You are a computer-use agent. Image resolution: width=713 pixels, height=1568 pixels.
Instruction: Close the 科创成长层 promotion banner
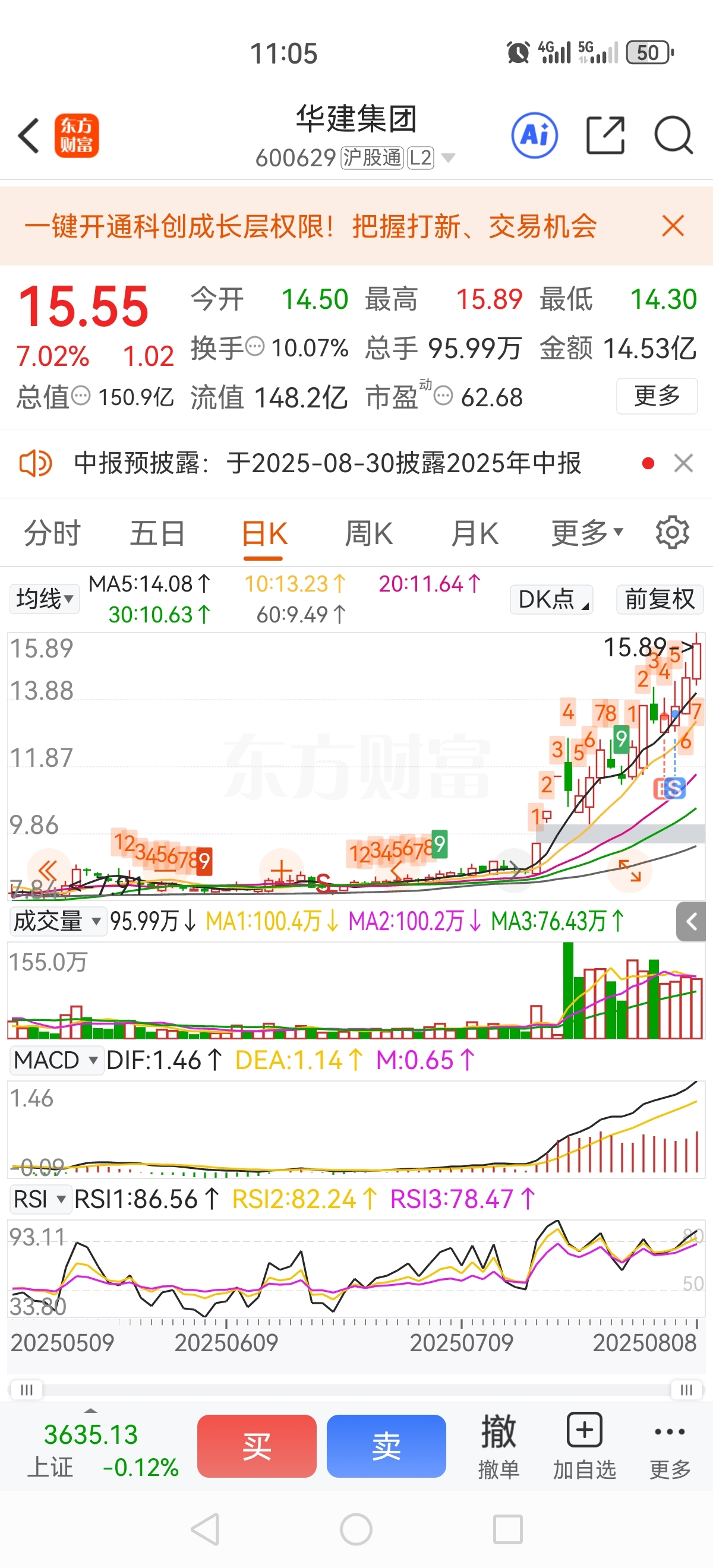click(673, 226)
